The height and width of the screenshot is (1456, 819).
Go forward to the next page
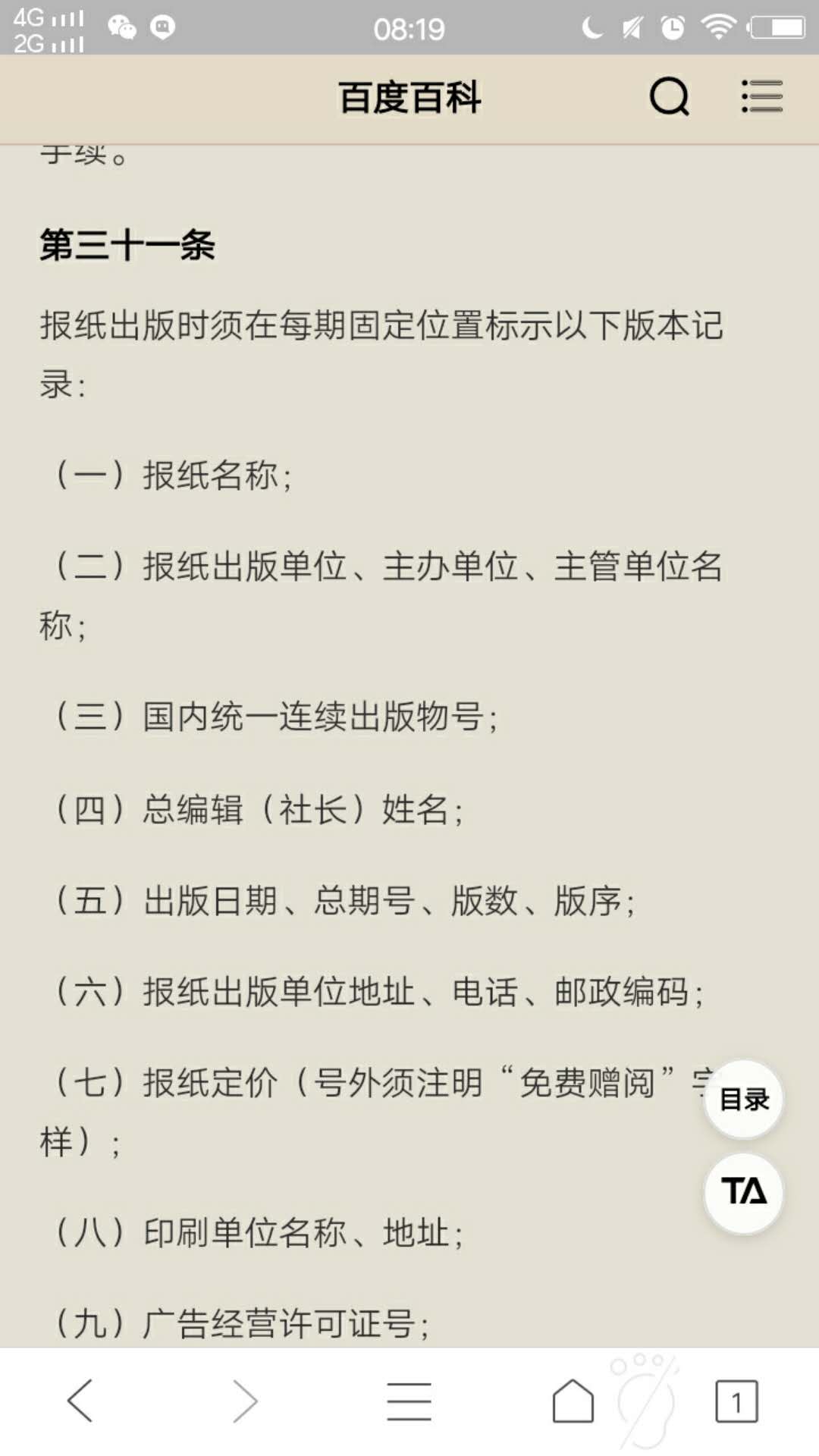click(244, 1401)
